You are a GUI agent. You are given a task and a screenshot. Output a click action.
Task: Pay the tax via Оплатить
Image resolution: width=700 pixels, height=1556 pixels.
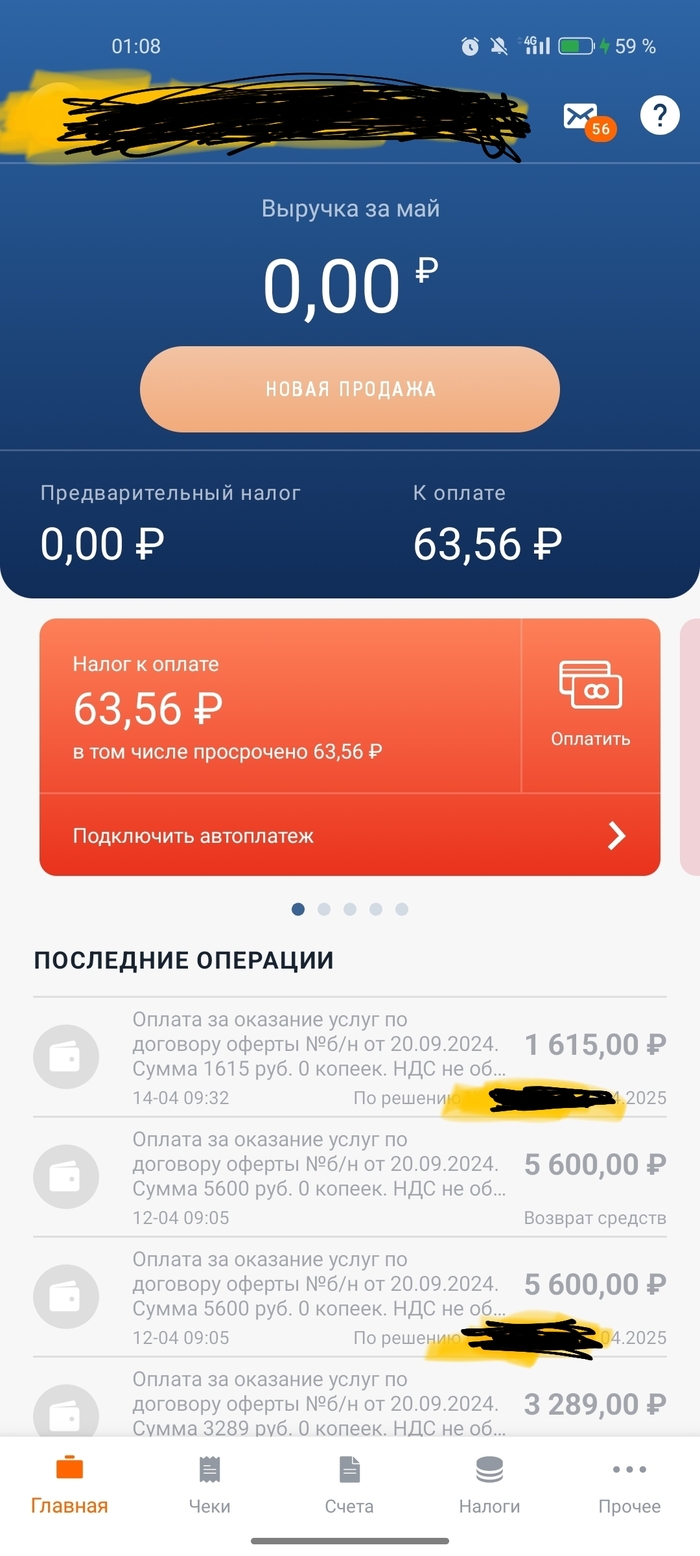point(590,706)
